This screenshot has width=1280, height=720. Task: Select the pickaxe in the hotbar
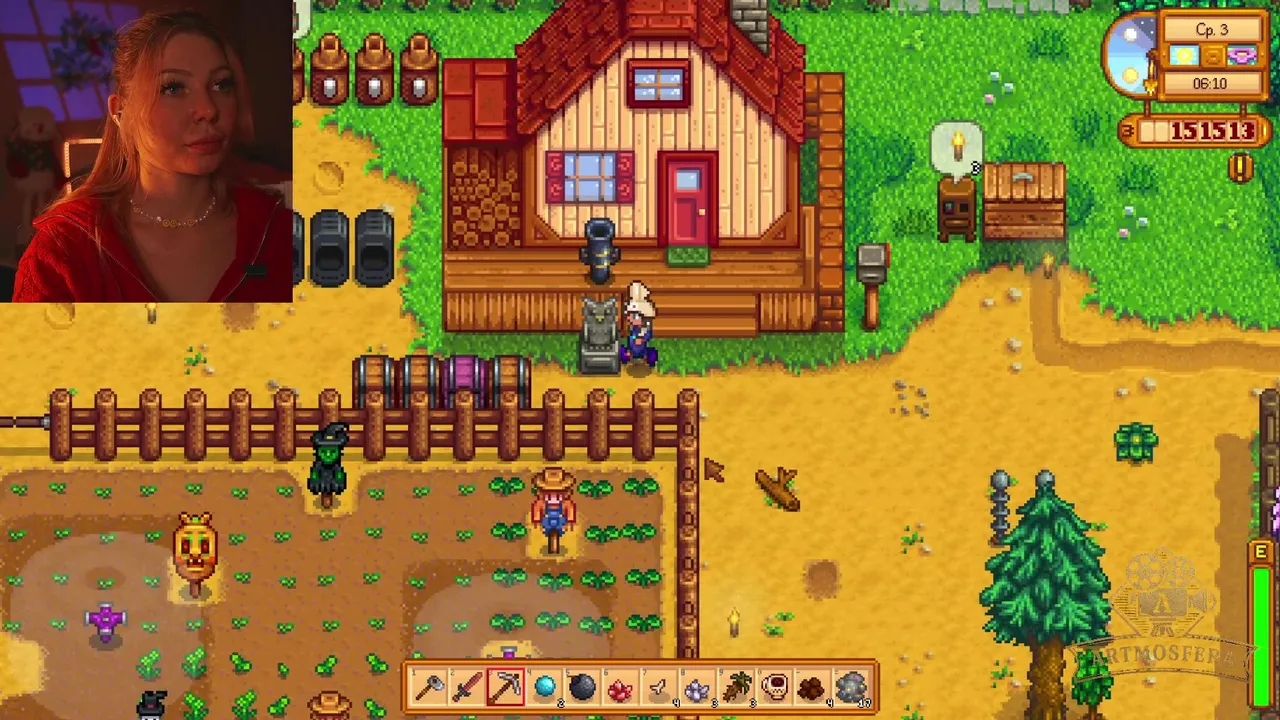(x=505, y=688)
